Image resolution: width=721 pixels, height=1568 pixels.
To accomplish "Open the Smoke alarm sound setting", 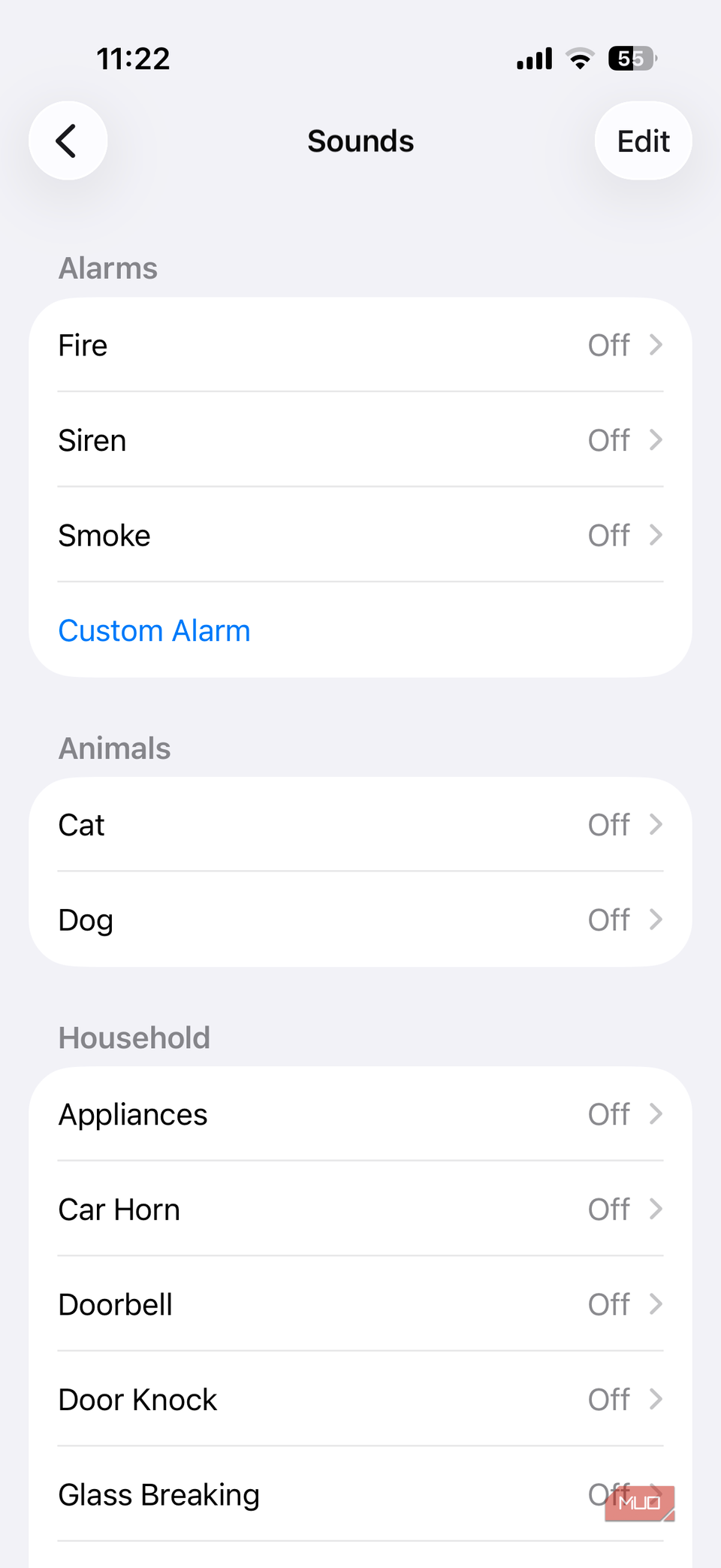I will 360,536.
